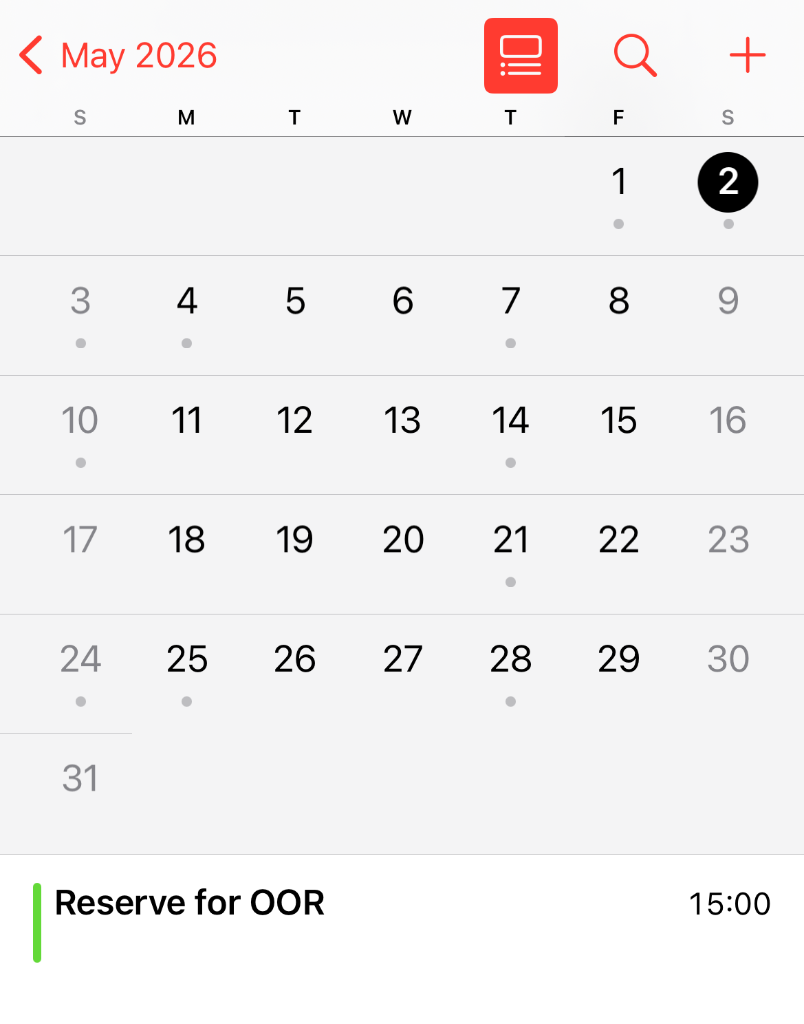This screenshot has height=1024, width=804.
Task: Select May 30 on the calendar
Action: click(728, 659)
